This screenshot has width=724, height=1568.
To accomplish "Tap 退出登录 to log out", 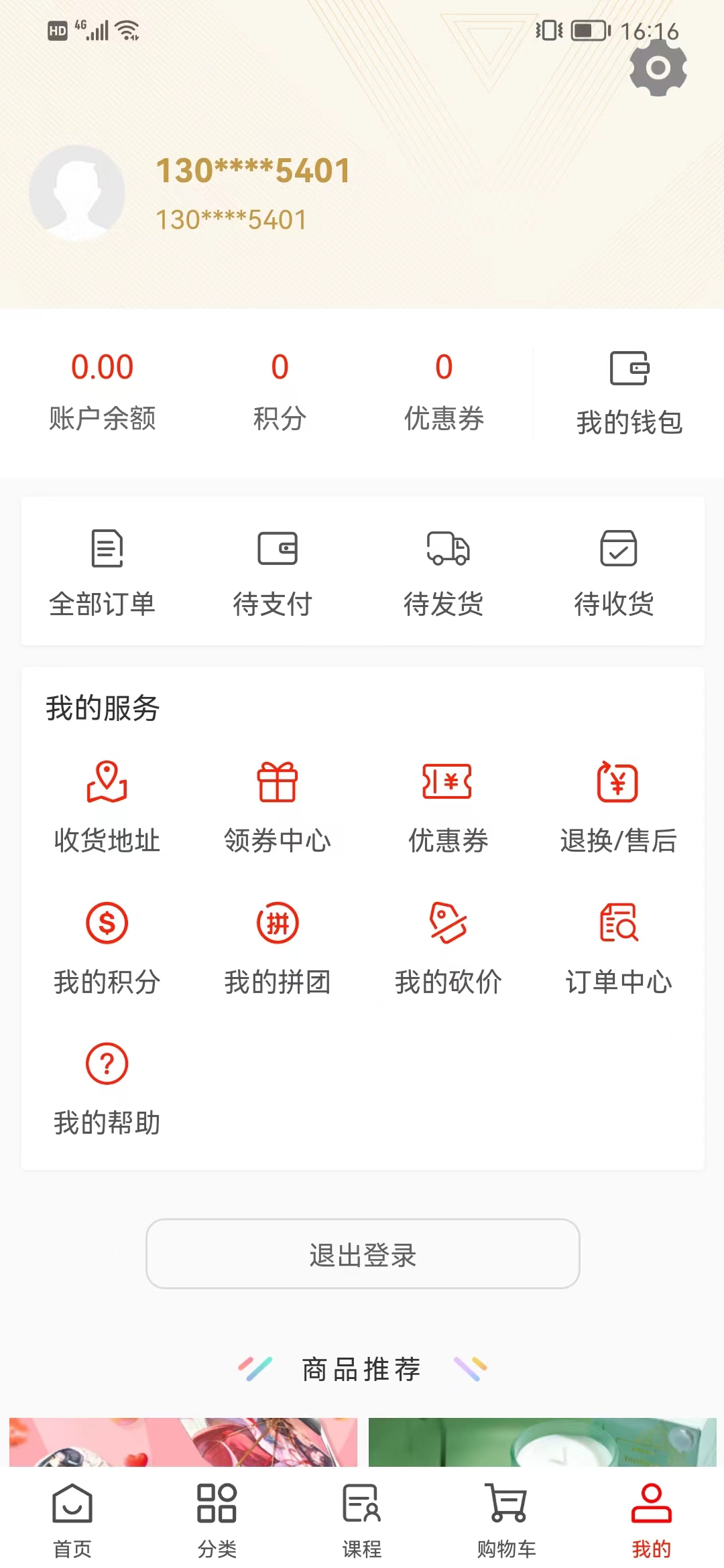I will (363, 1254).
